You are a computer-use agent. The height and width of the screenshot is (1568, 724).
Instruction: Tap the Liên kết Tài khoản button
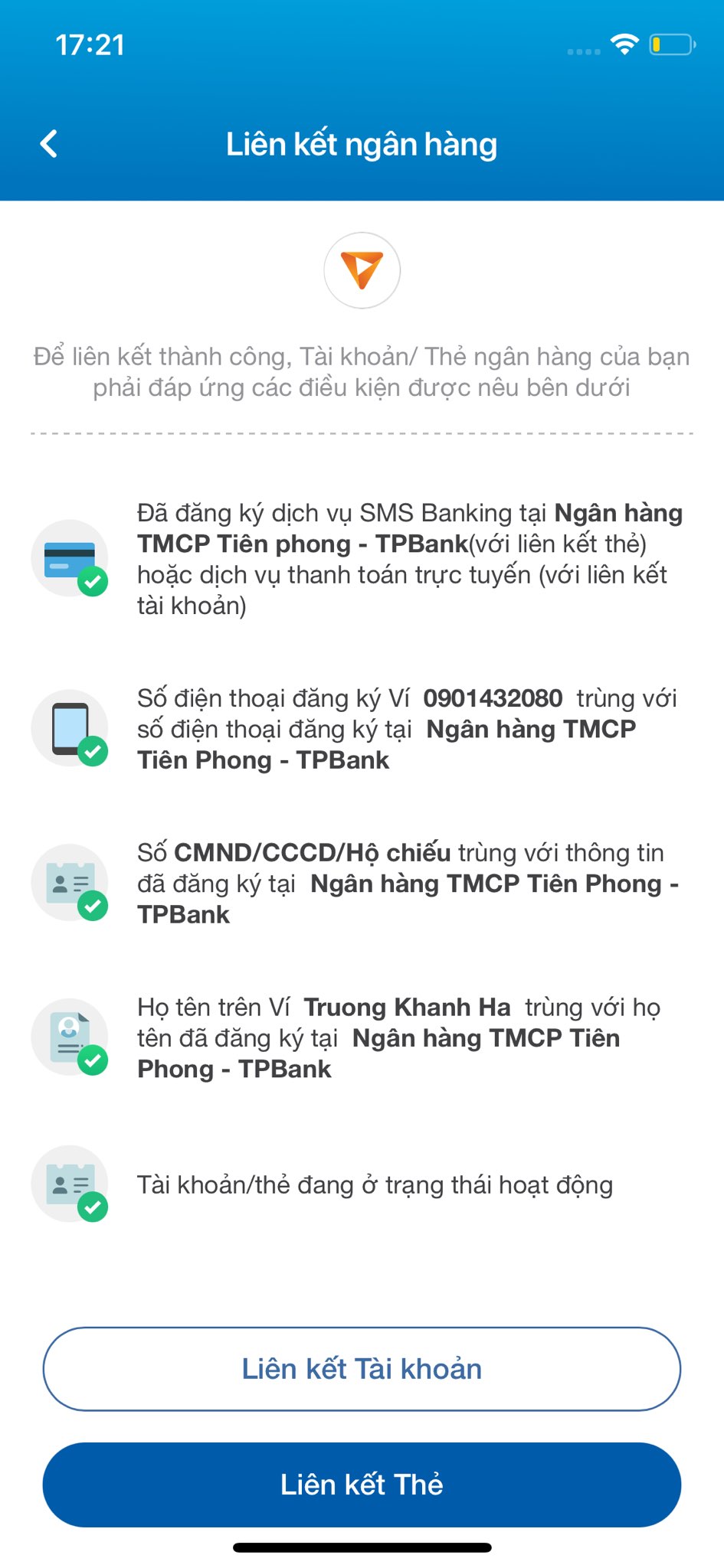(362, 1369)
